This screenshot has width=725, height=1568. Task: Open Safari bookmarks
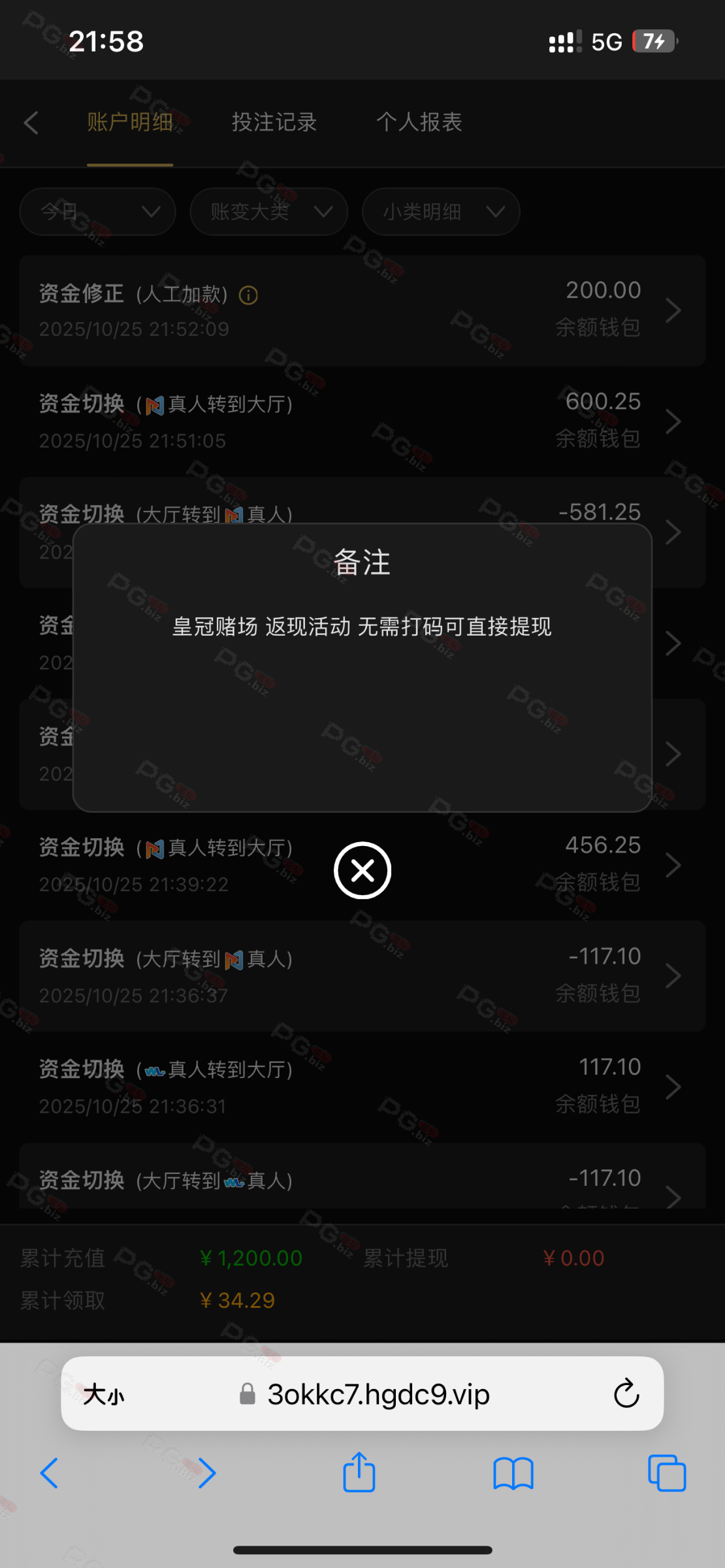tap(513, 1473)
